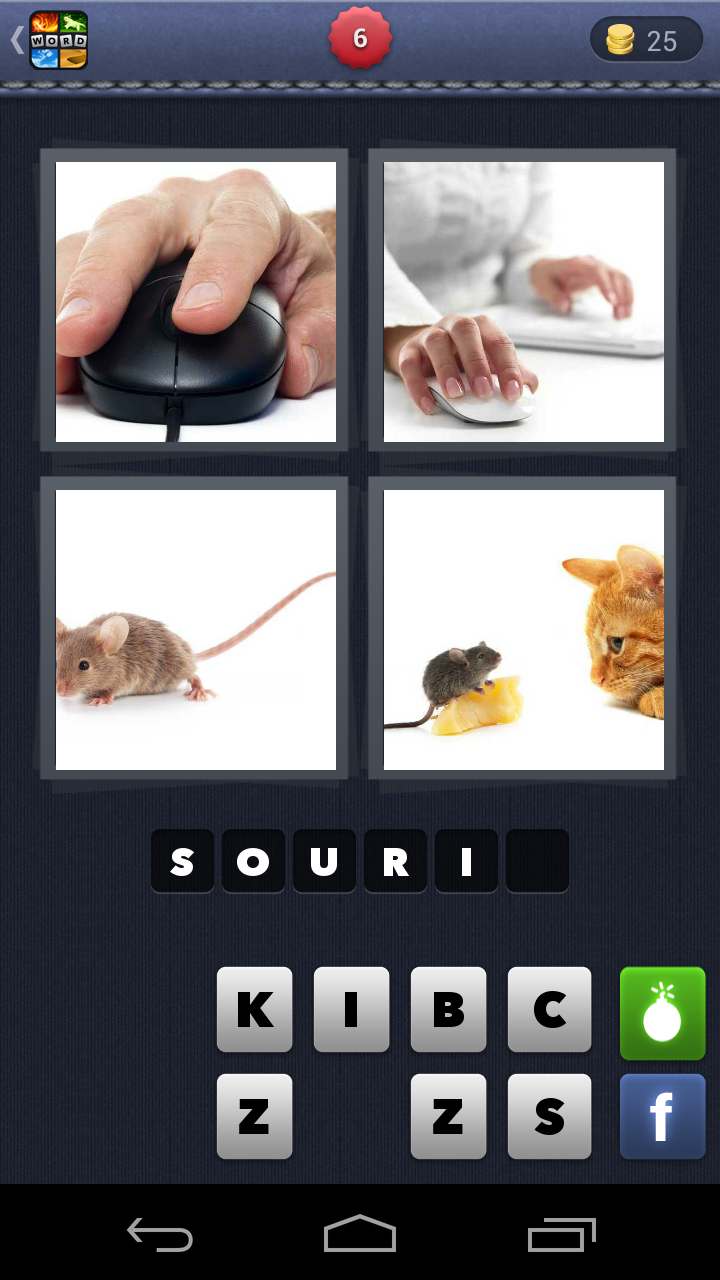Open the recent apps view

pyautogui.click(x=561, y=1235)
